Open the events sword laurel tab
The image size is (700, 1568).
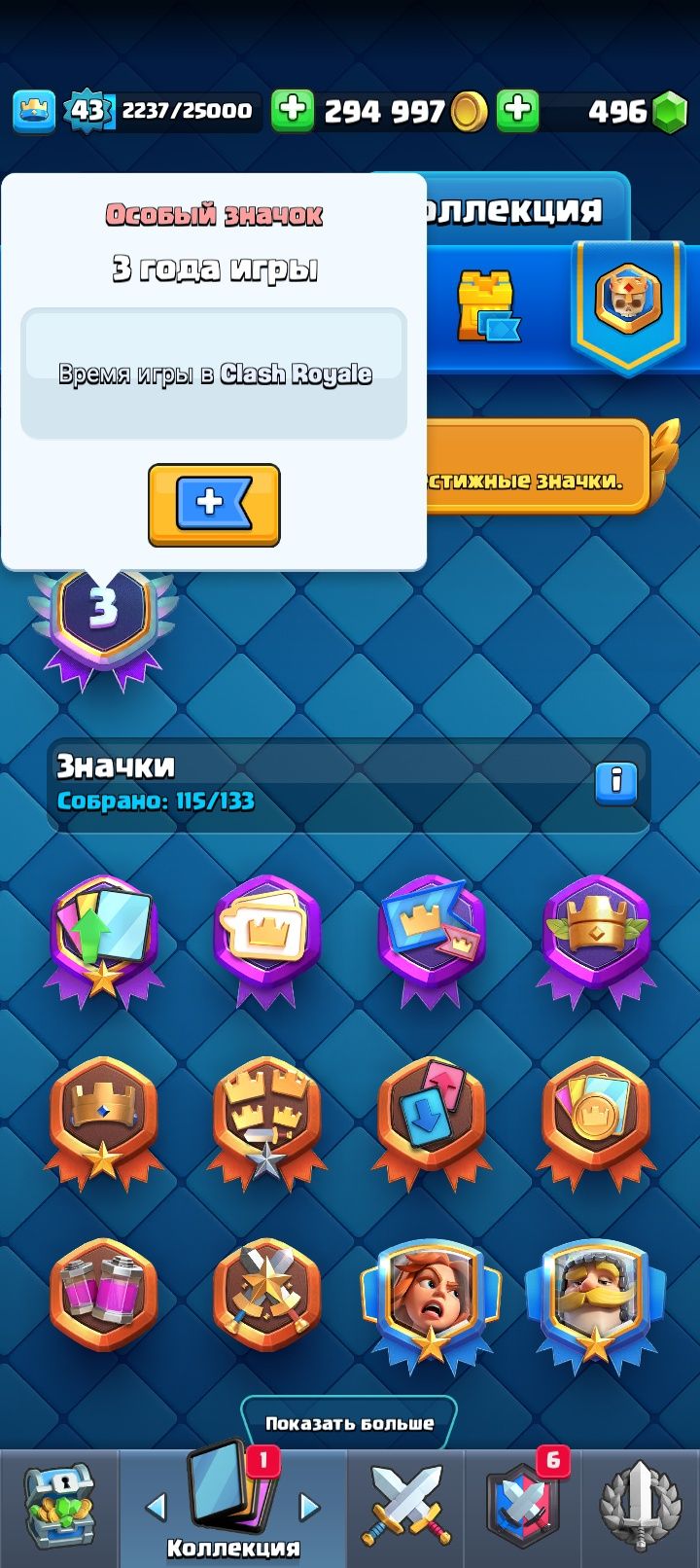(x=641, y=1508)
